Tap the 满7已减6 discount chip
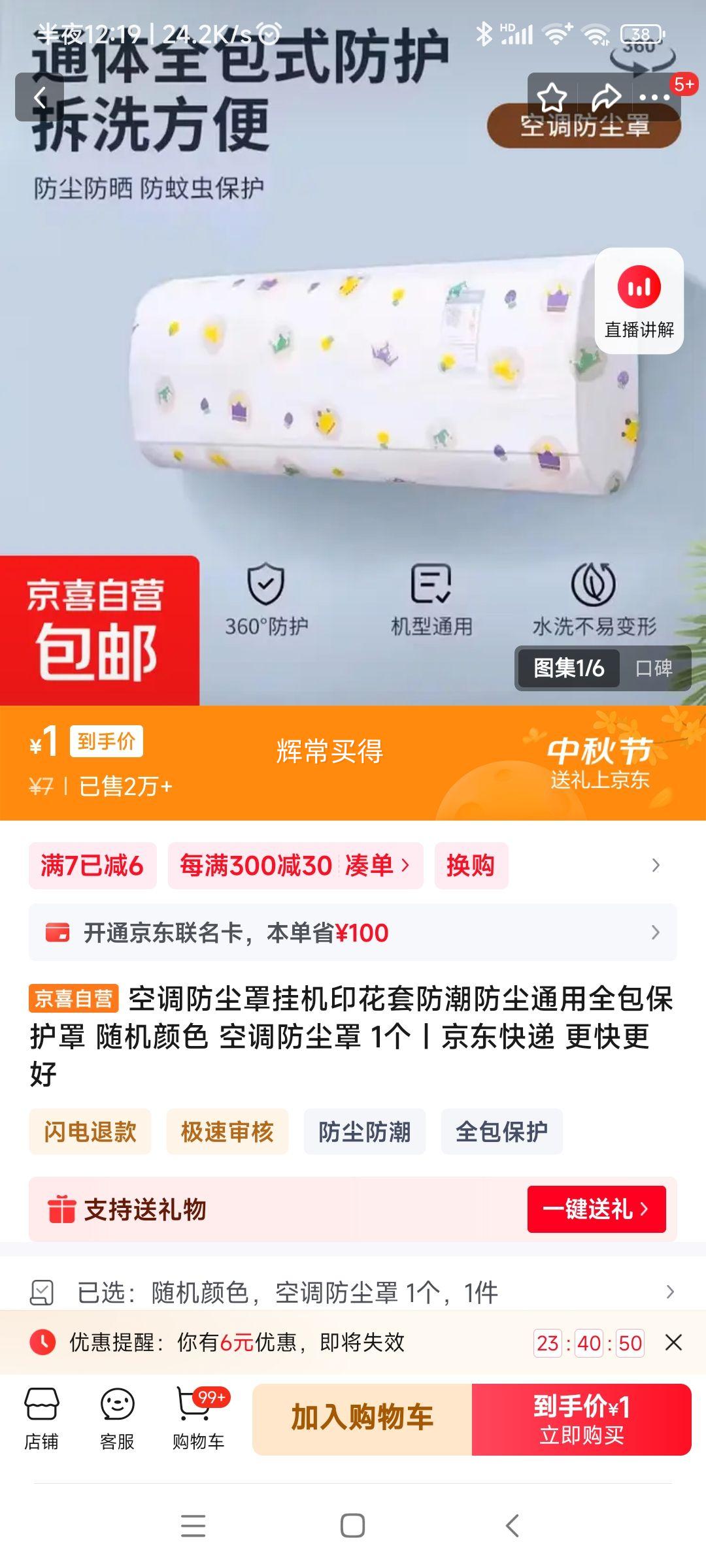 pos(92,866)
